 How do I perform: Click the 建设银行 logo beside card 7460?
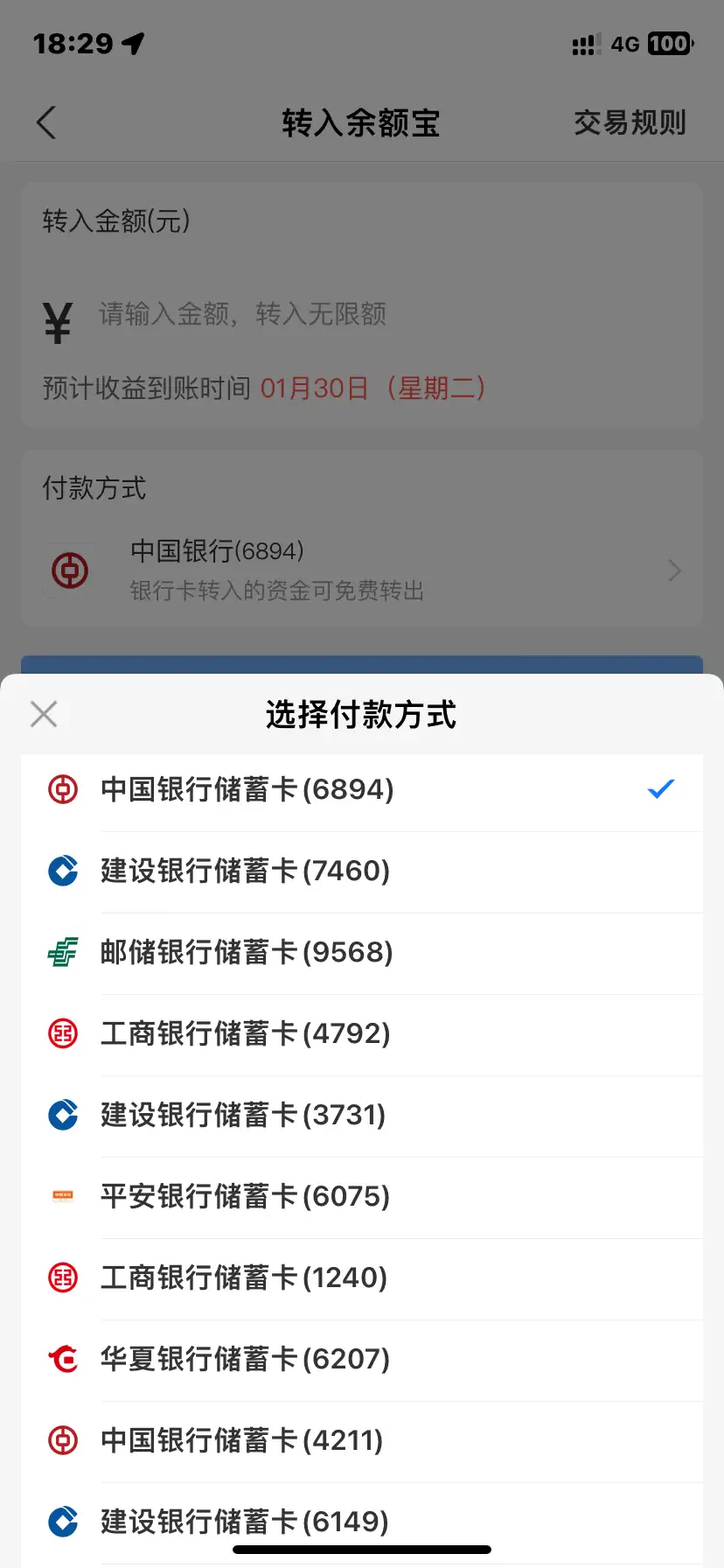click(62, 871)
